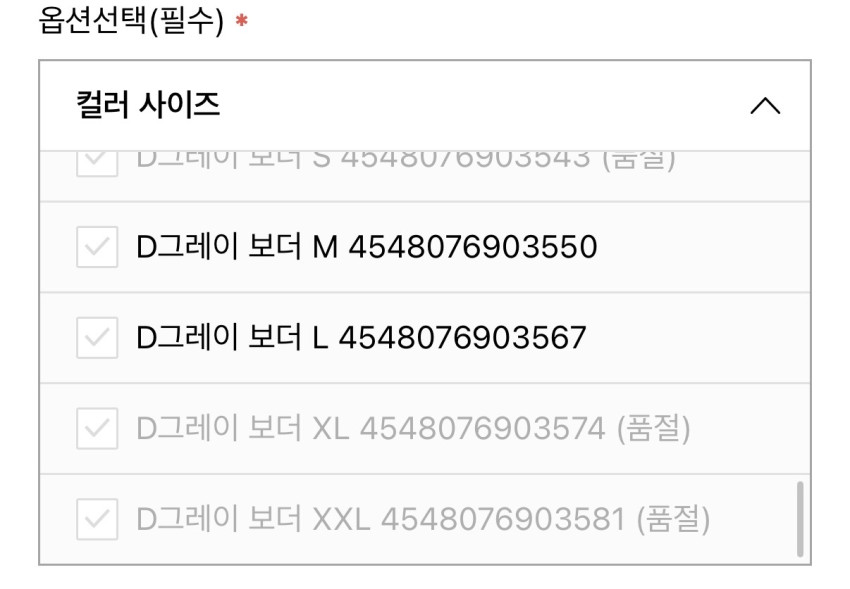Select option D그레이 보더 M 4548076903550
The height and width of the screenshot is (589, 850).
click(366, 247)
